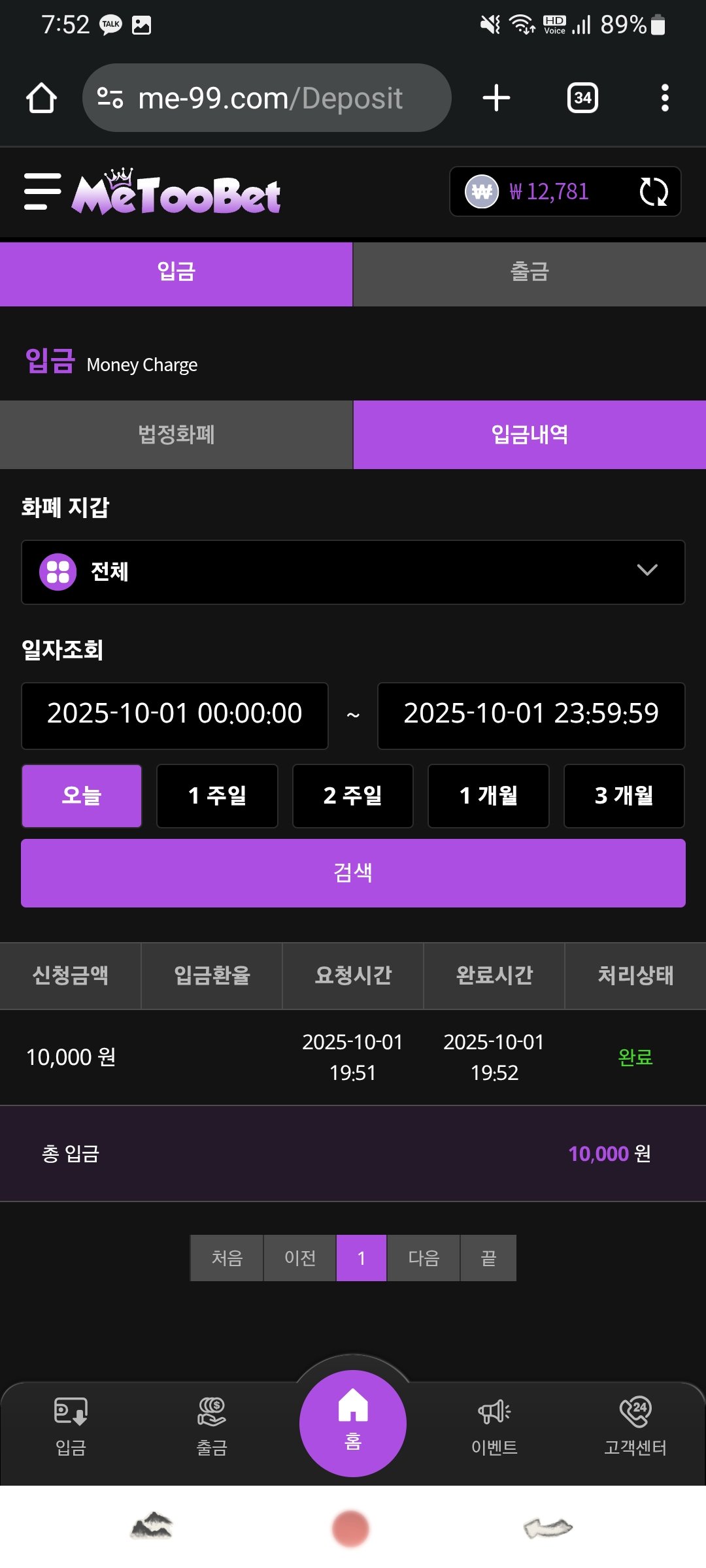
Task: Select the 1 개월 date range
Action: click(x=488, y=796)
